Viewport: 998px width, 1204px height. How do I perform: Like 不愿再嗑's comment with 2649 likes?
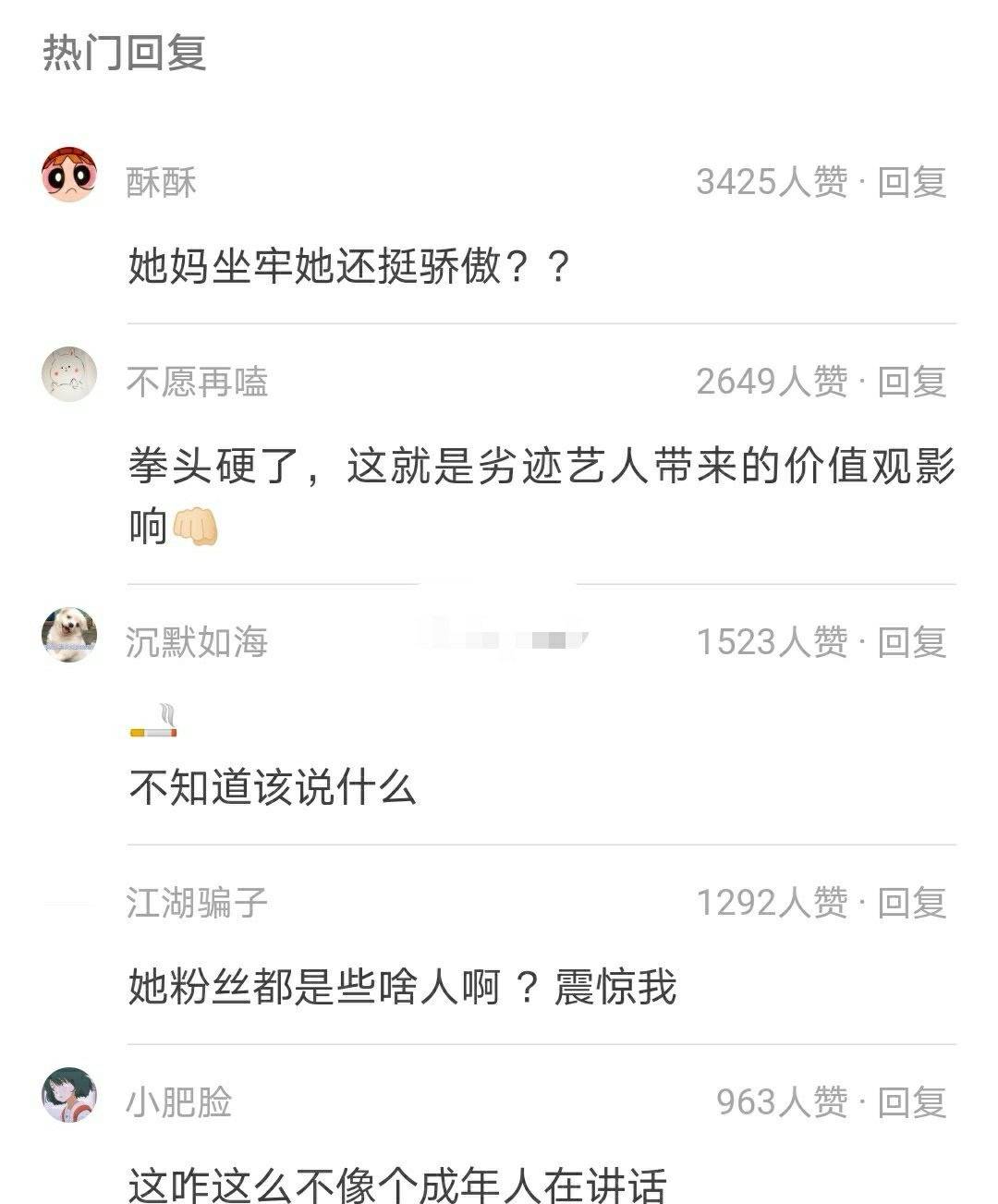click(x=771, y=381)
